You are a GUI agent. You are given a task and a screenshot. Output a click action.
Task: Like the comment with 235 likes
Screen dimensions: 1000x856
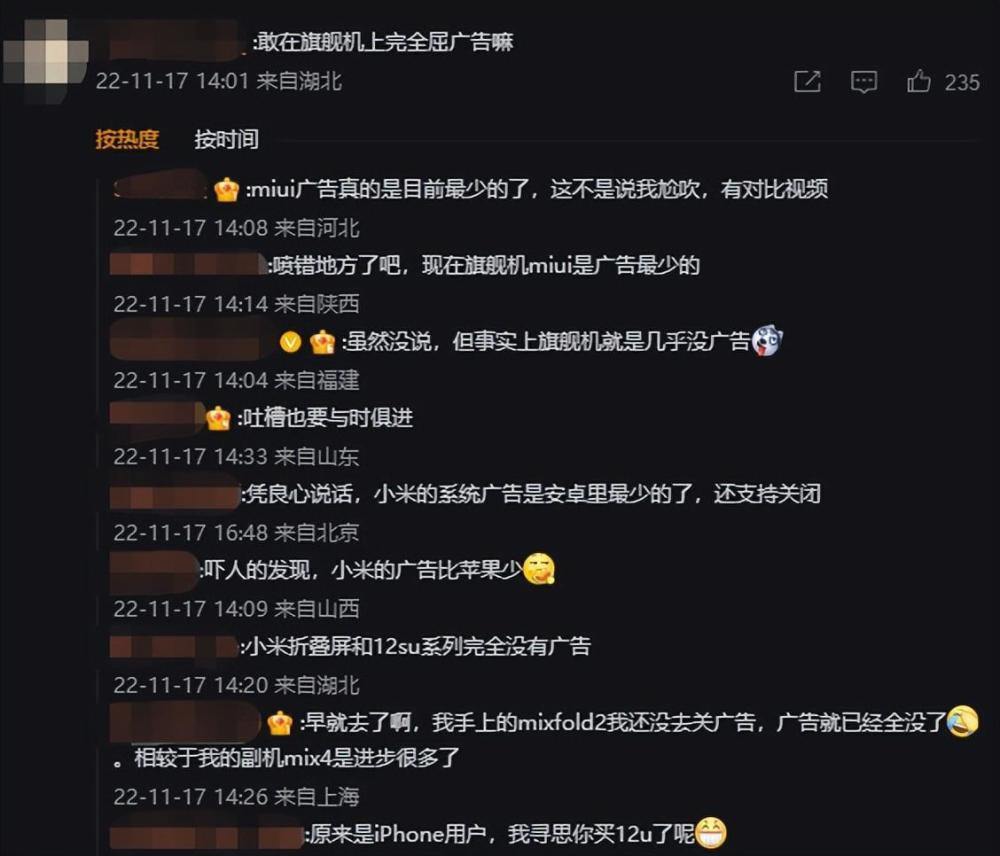919,82
